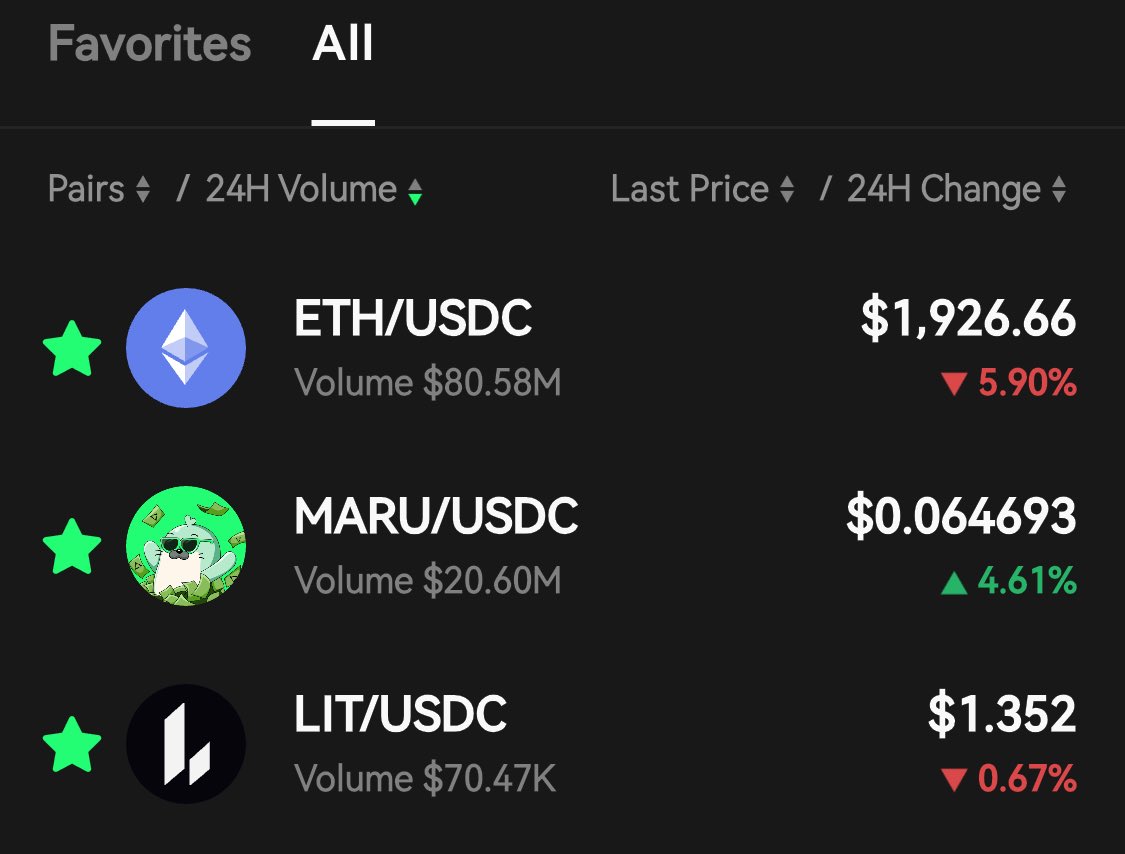This screenshot has height=854, width=1125.
Task: Sort by 24H Change
Action: pos(956,189)
